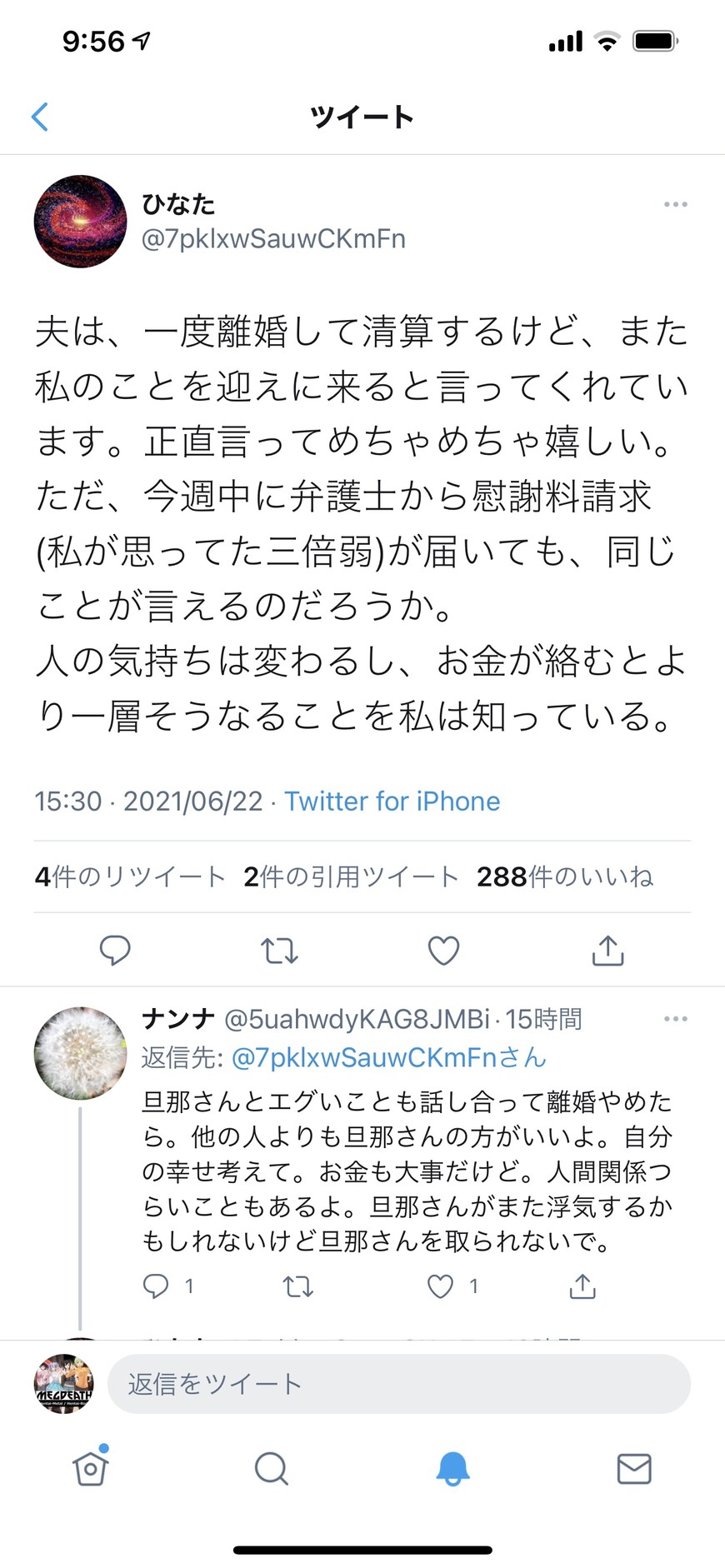The width and height of the screenshot is (725, 1568).
Task: Switch to the Messages tab
Action: click(634, 1468)
